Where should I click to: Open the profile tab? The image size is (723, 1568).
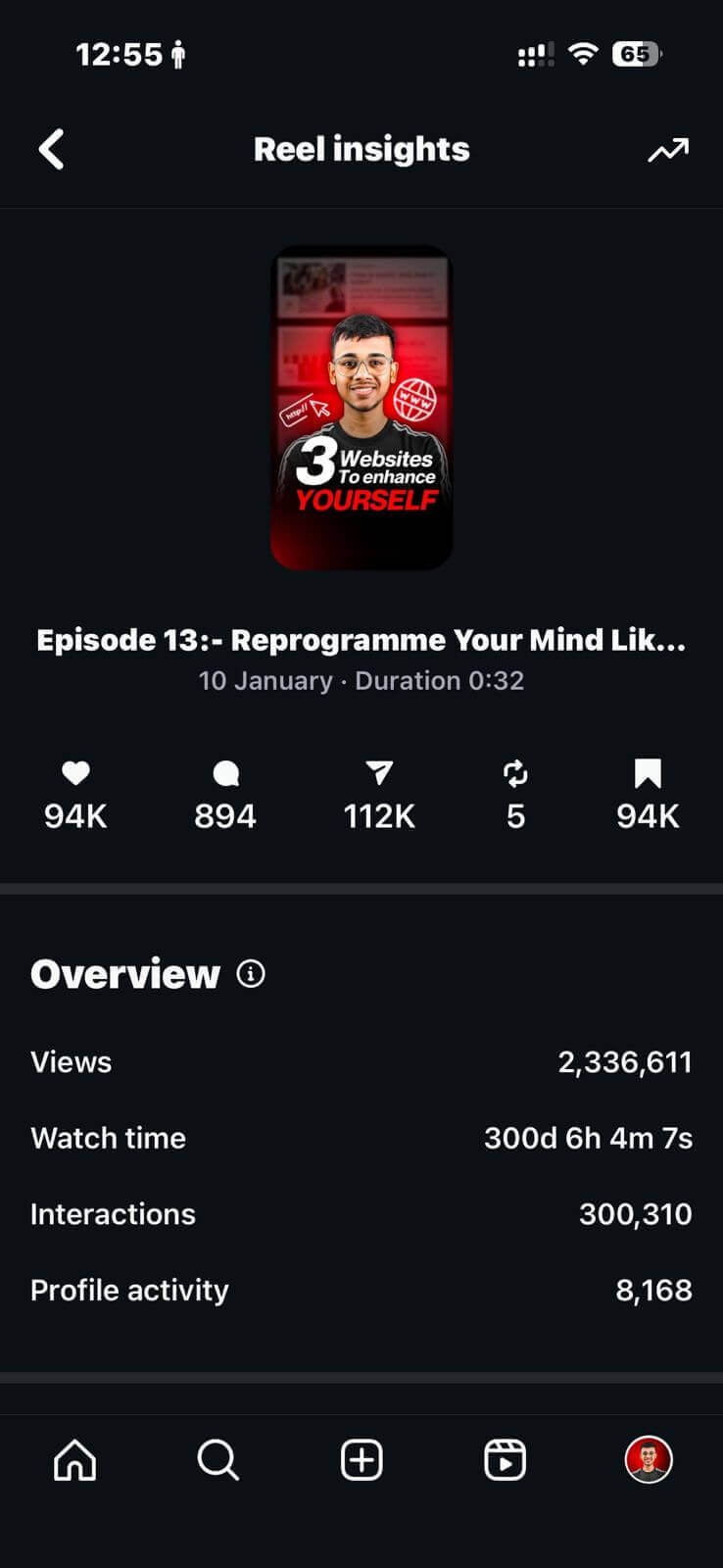point(648,1460)
